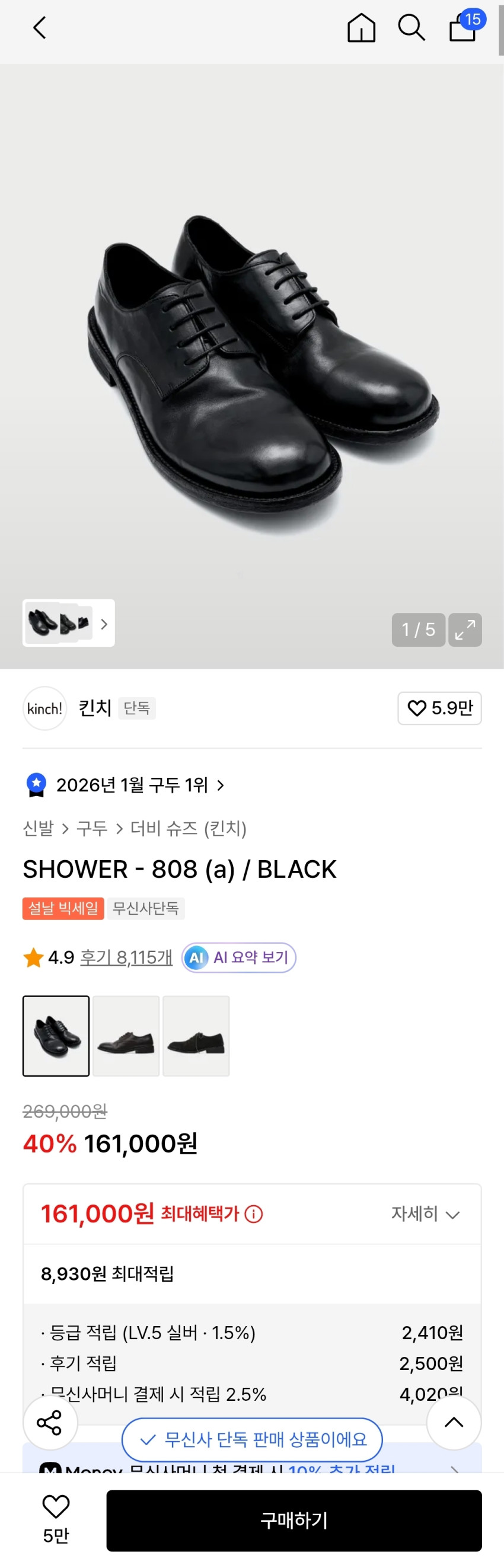This screenshot has height=1568, width=504.
Task: Share this product
Action: (50, 1423)
